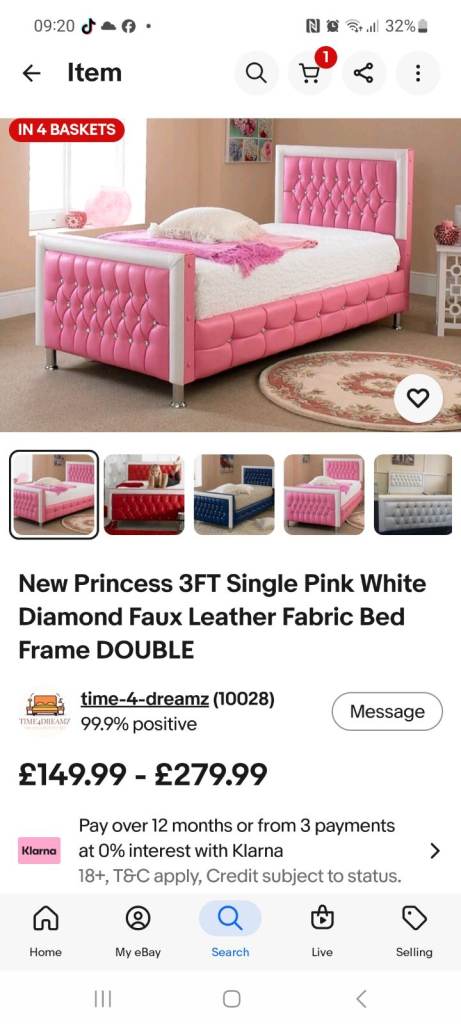Select the white bed thumbnail

tap(413, 494)
